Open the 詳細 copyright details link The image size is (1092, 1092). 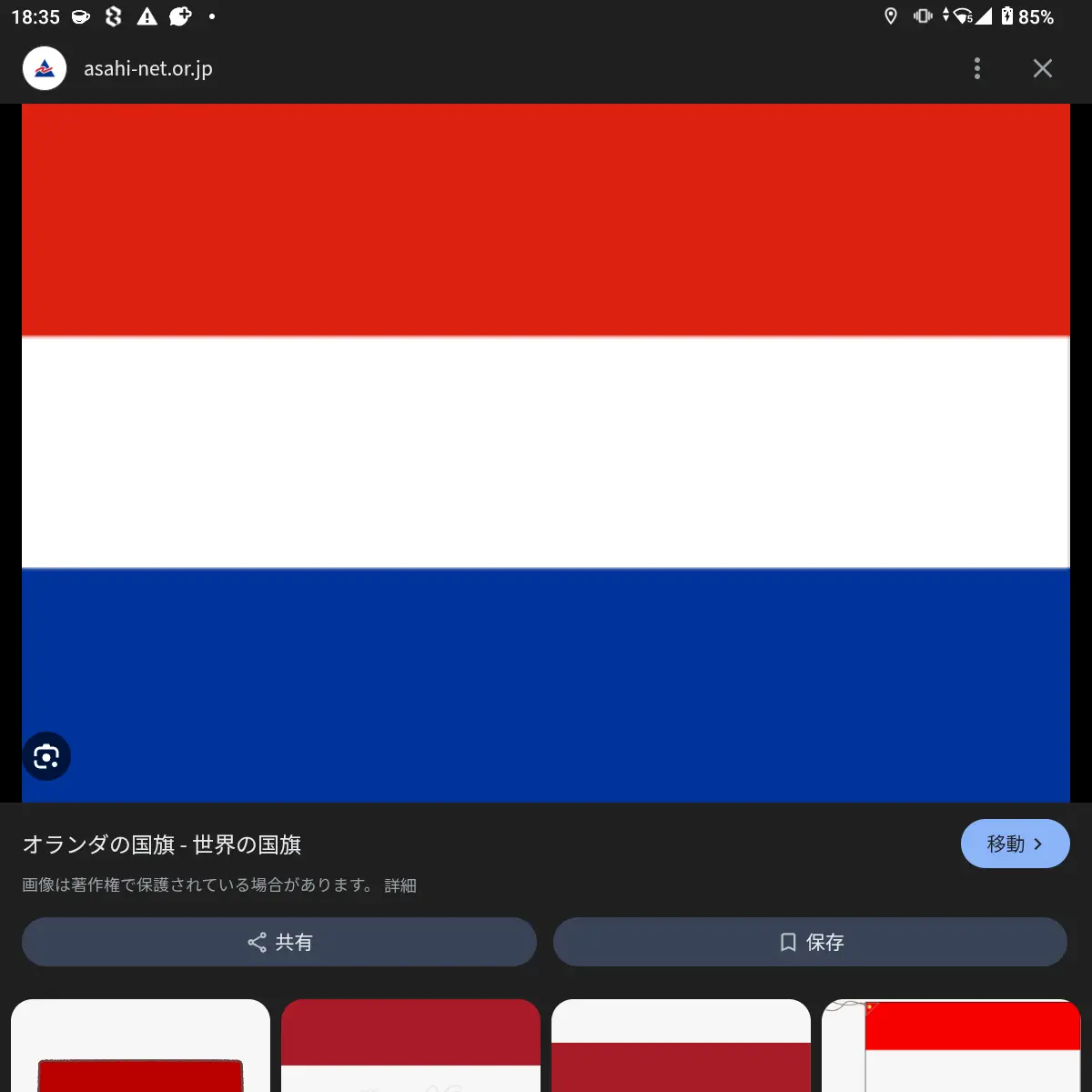click(400, 885)
